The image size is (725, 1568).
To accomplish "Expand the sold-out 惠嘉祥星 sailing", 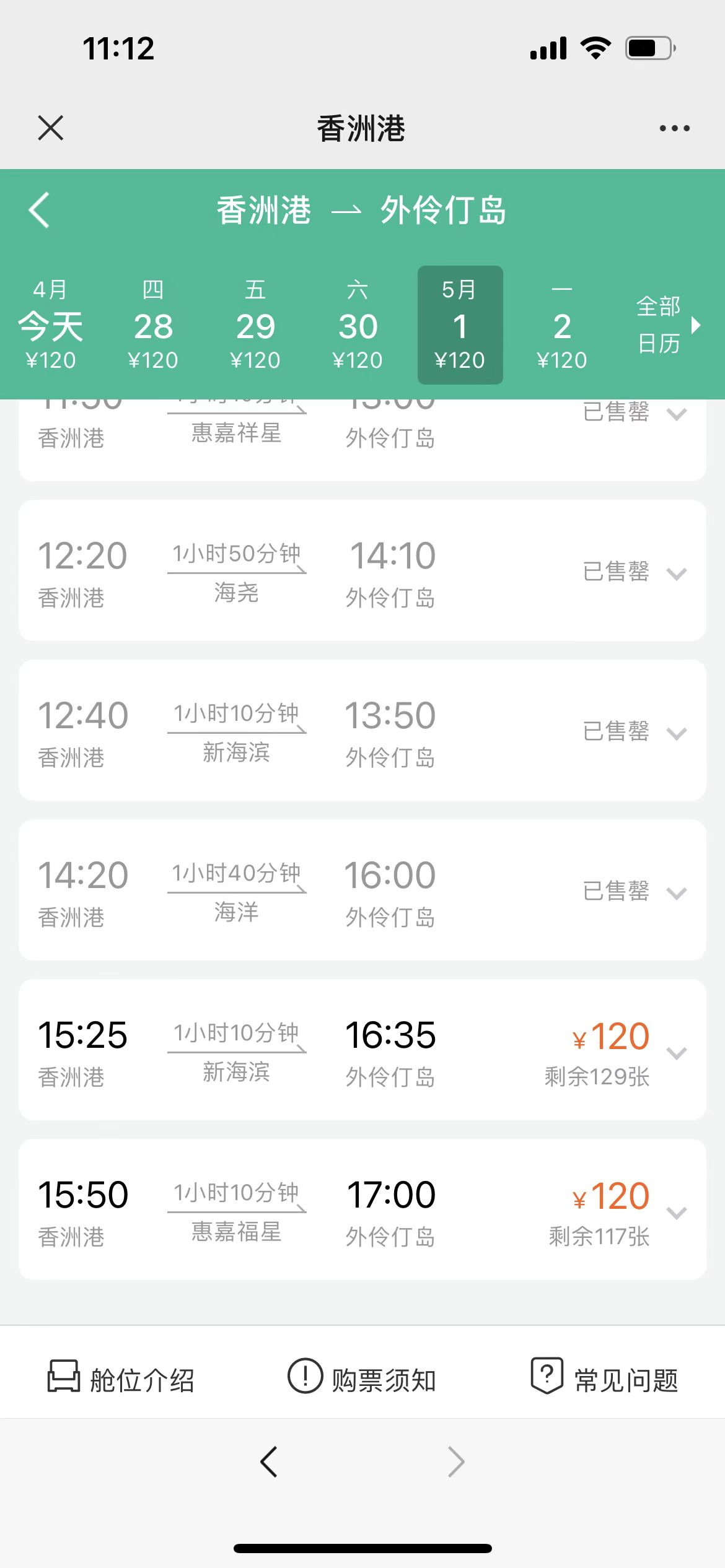I will pyautogui.click(x=677, y=414).
